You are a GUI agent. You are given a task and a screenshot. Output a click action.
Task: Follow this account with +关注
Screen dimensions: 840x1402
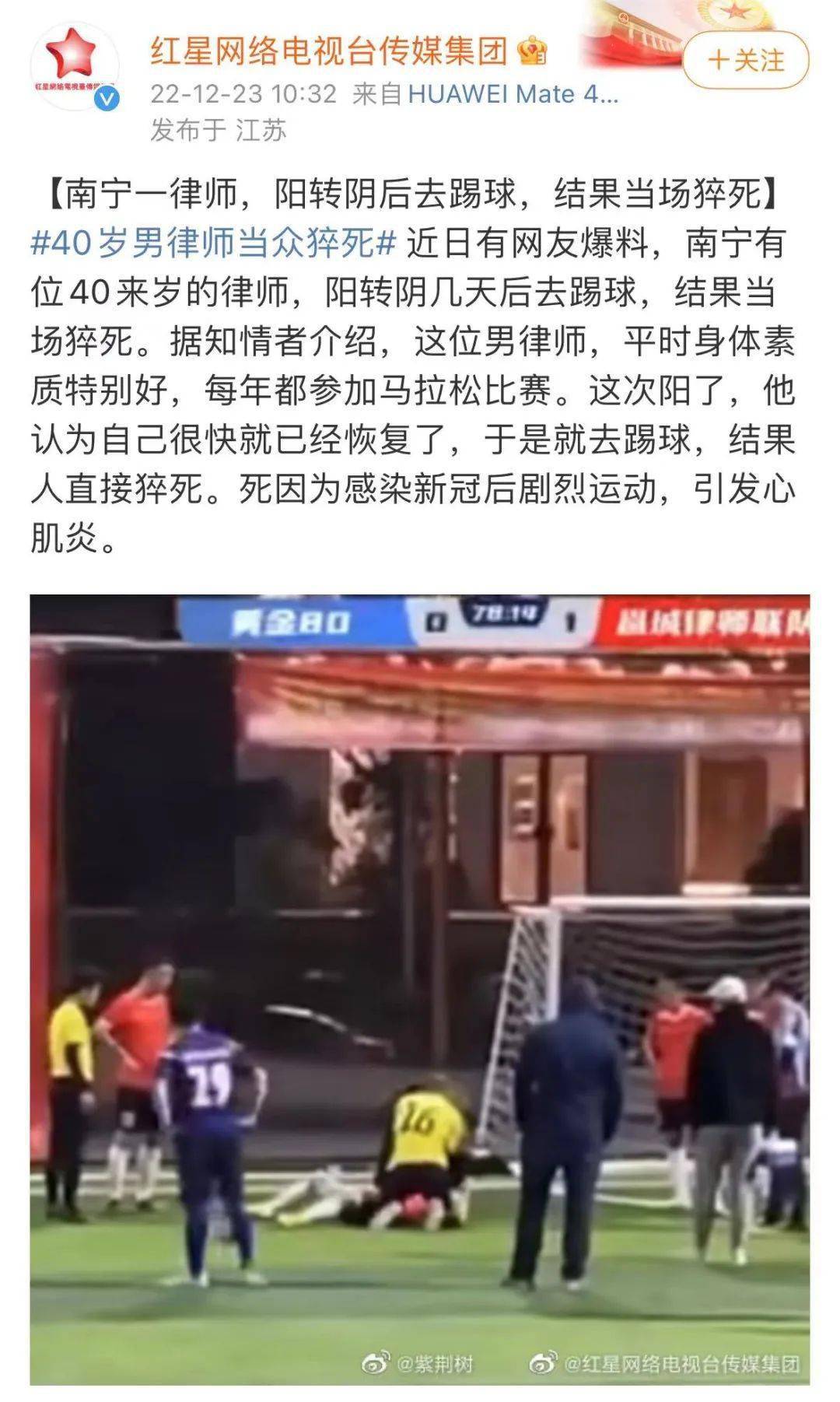[746, 60]
